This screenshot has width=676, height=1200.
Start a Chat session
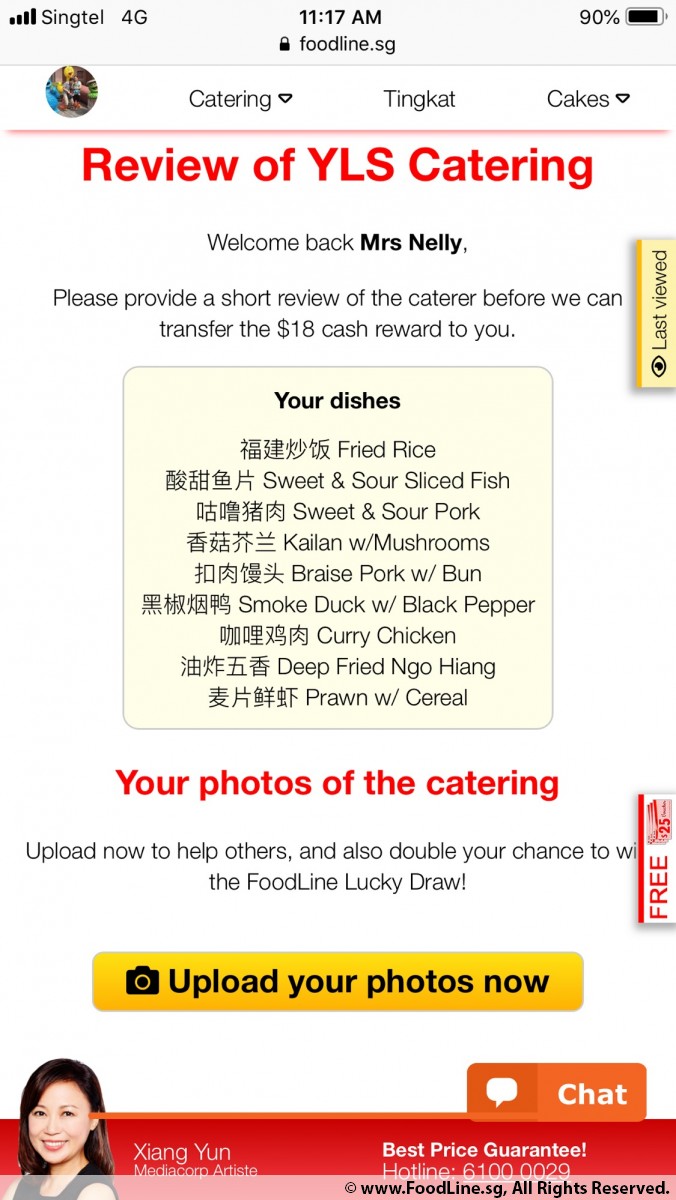click(x=556, y=1092)
